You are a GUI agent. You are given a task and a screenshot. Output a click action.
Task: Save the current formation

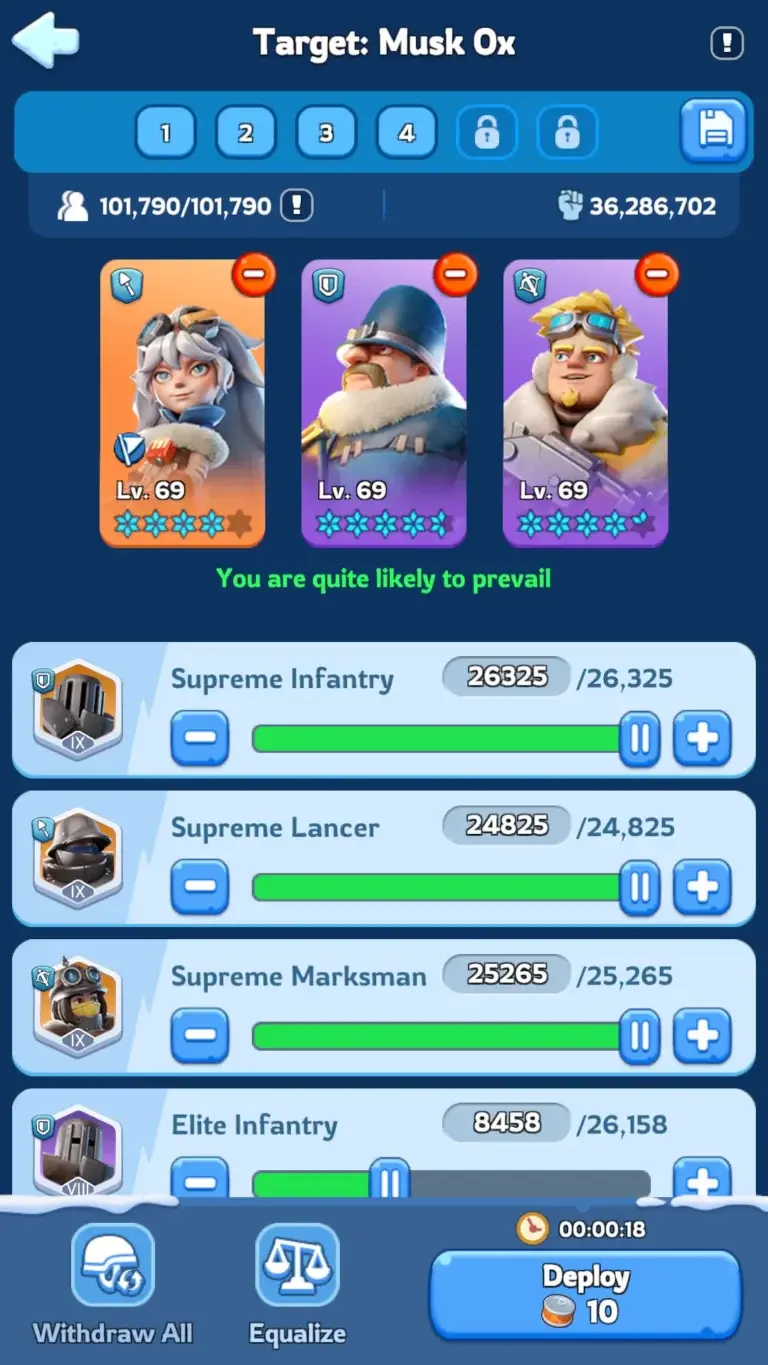pyautogui.click(x=714, y=131)
